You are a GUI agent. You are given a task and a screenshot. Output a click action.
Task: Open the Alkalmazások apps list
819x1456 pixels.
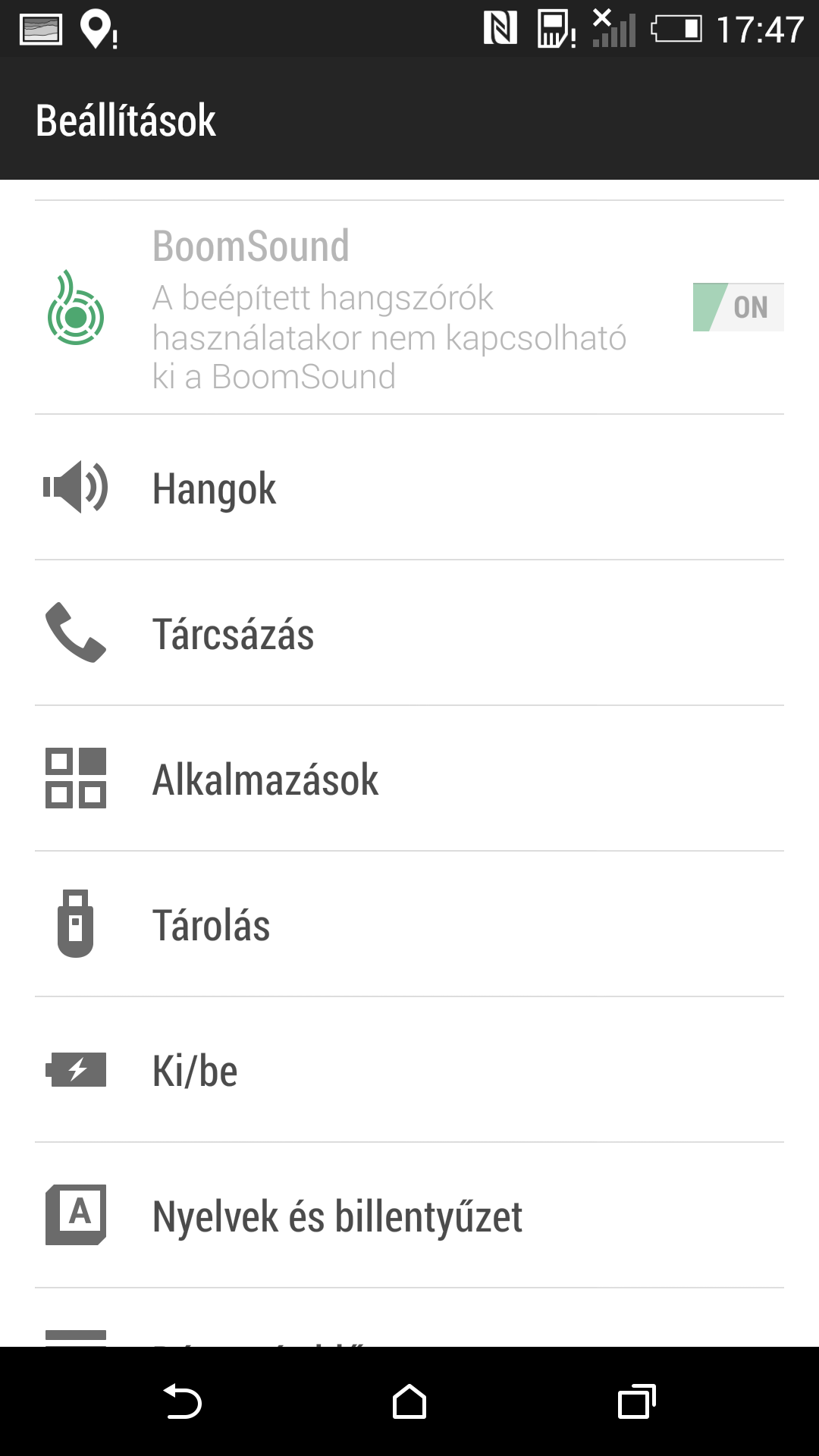click(409, 780)
